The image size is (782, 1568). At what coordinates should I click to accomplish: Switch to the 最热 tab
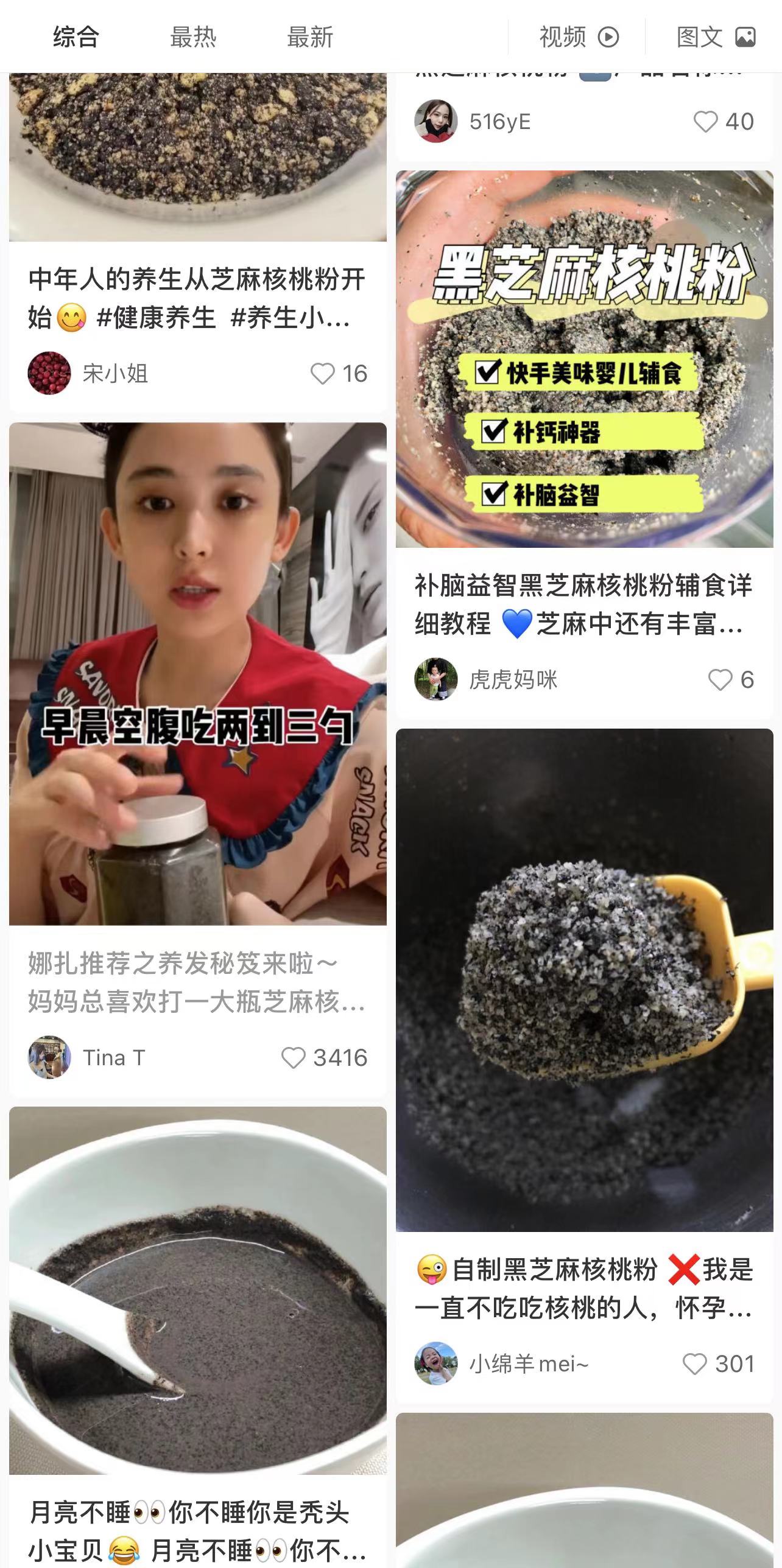(x=192, y=37)
